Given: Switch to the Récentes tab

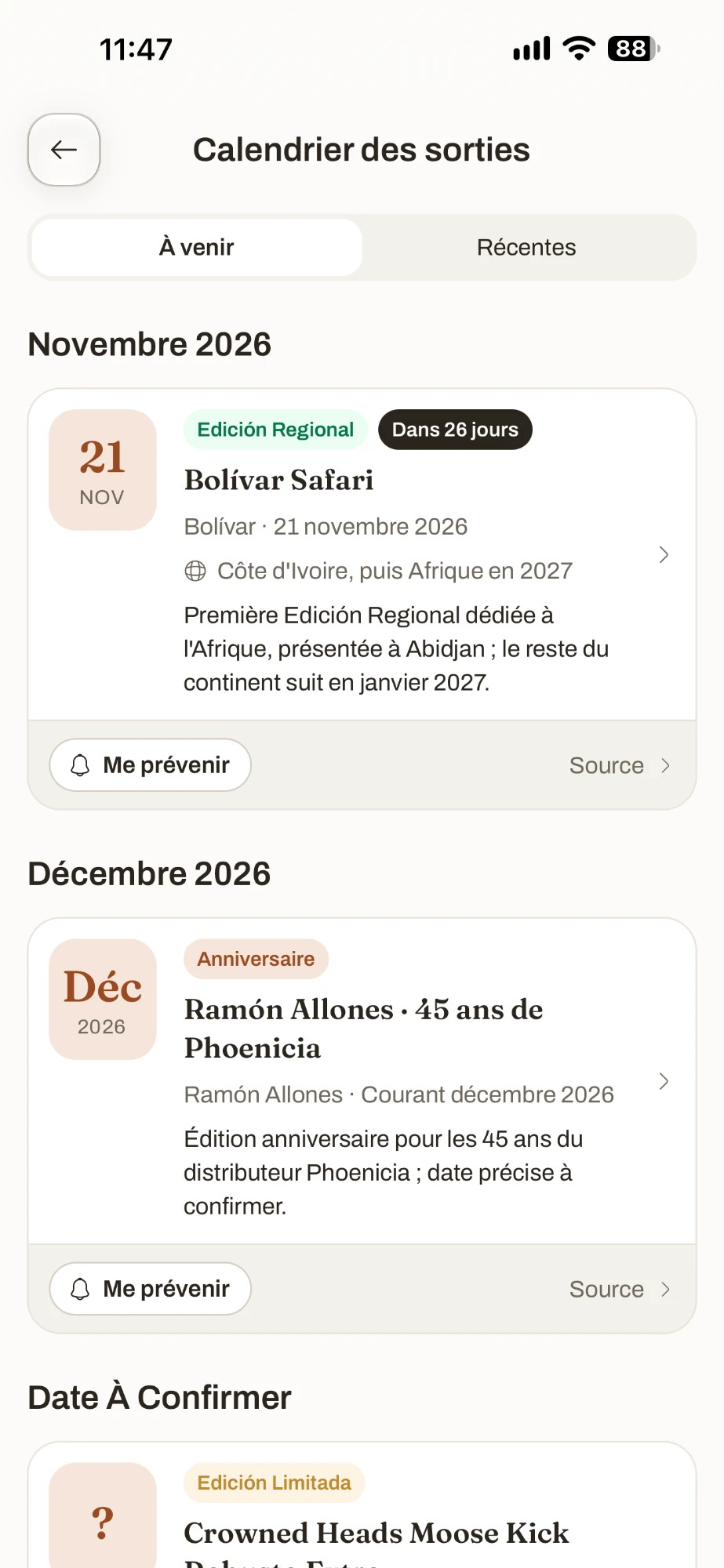Looking at the screenshot, I should click(526, 248).
